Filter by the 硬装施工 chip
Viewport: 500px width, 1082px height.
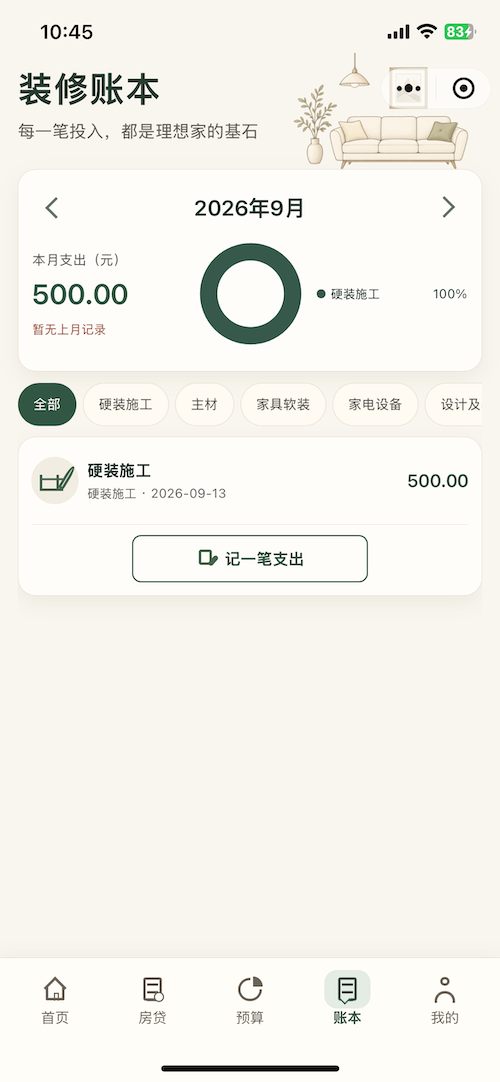tap(126, 404)
